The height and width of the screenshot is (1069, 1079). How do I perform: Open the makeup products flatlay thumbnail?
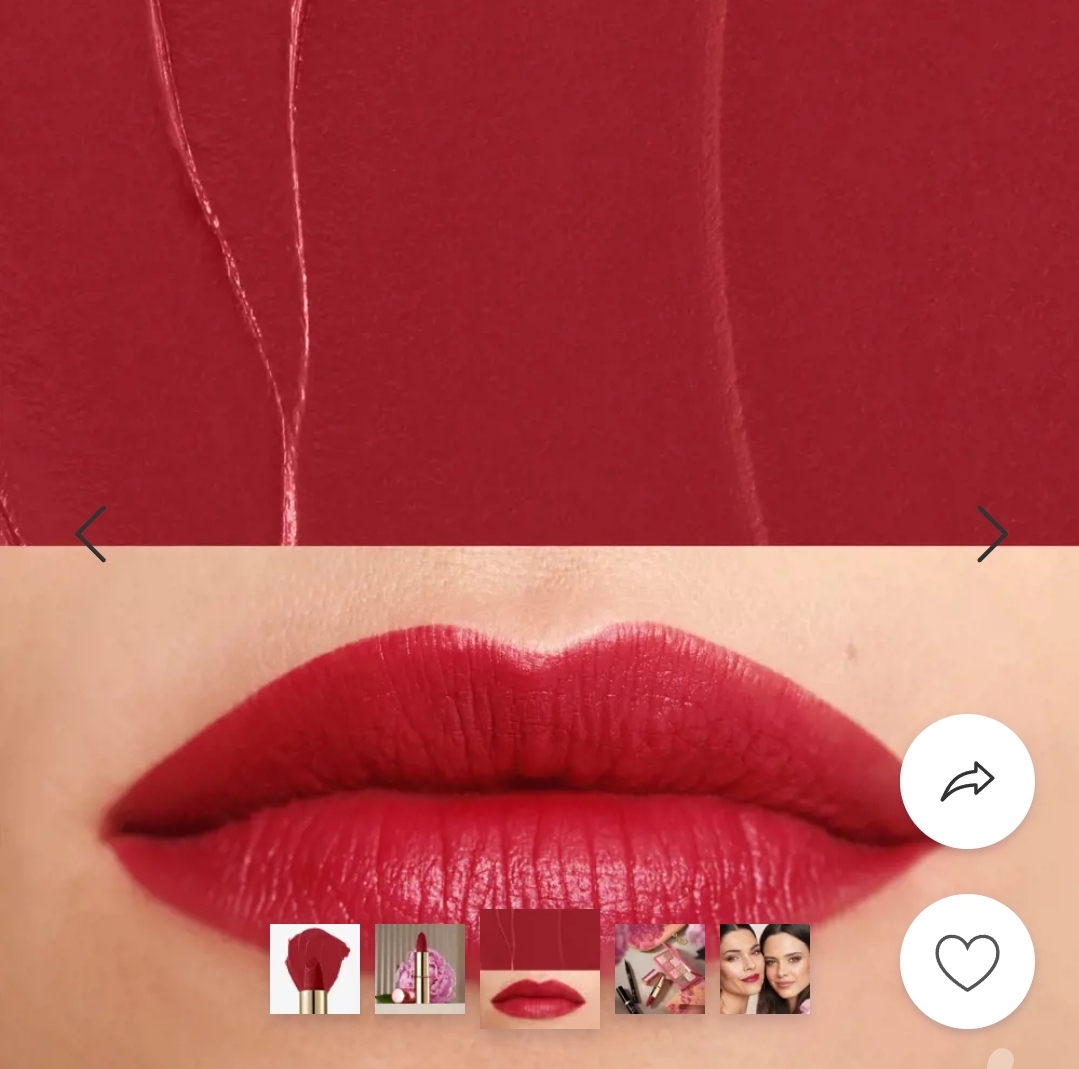[660, 969]
